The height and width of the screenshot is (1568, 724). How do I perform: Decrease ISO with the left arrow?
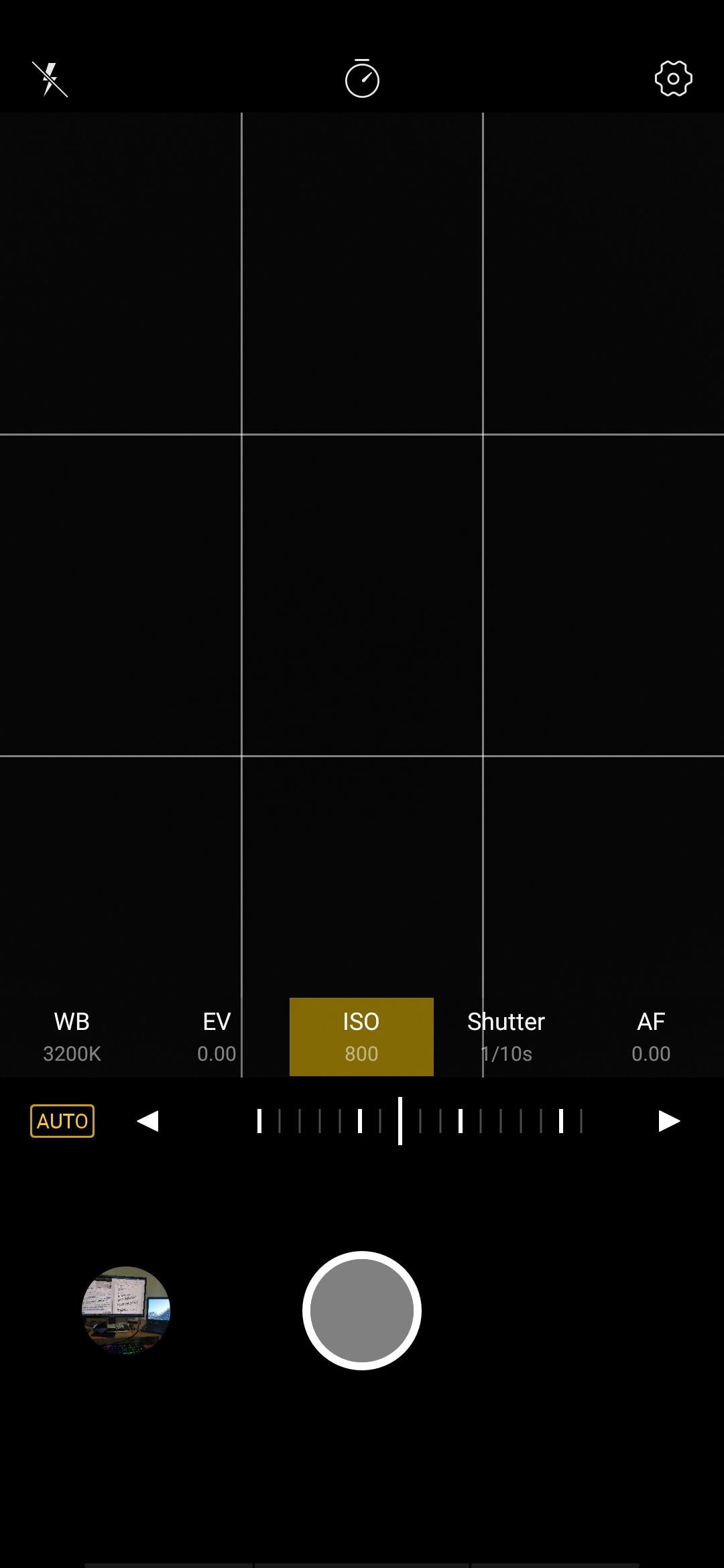[147, 1121]
